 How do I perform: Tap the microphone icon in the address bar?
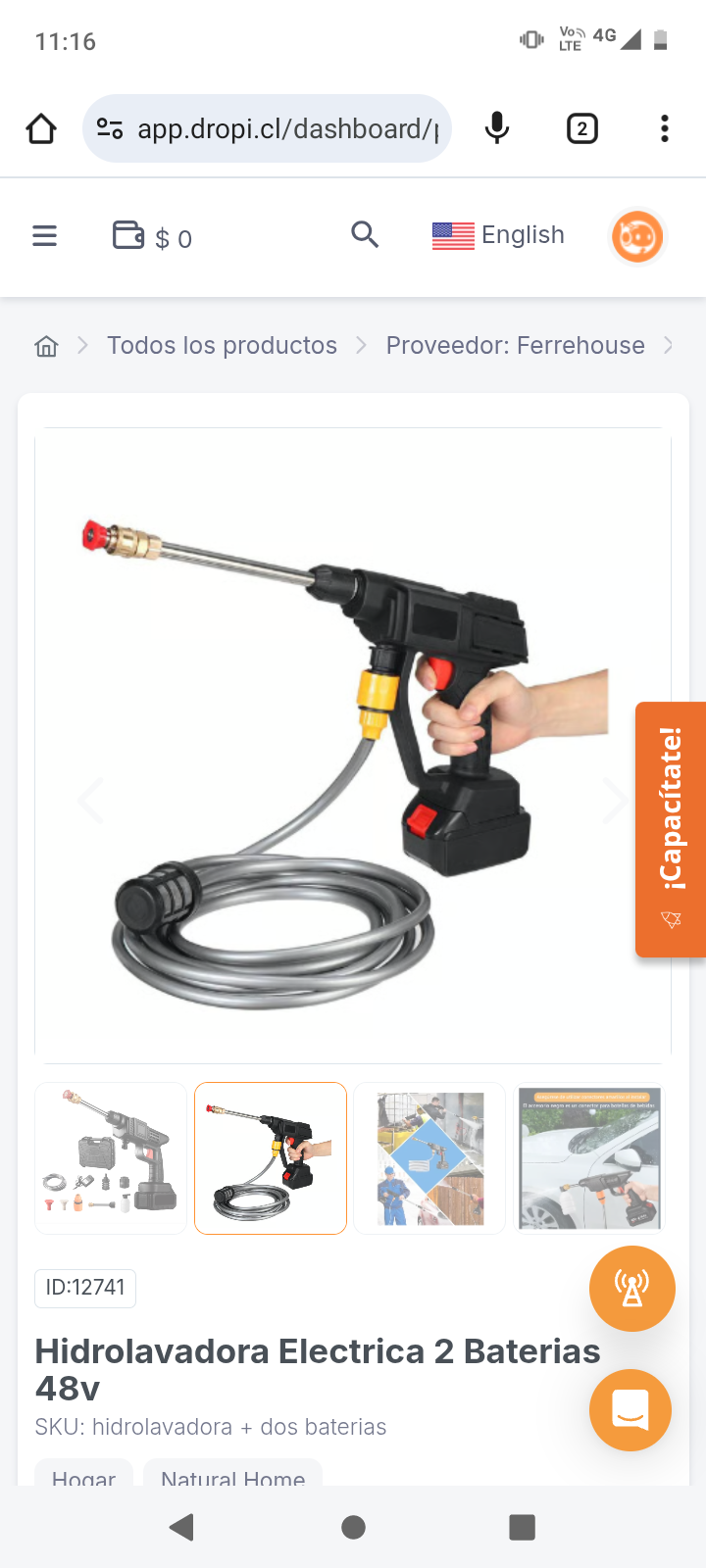coord(497,127)
